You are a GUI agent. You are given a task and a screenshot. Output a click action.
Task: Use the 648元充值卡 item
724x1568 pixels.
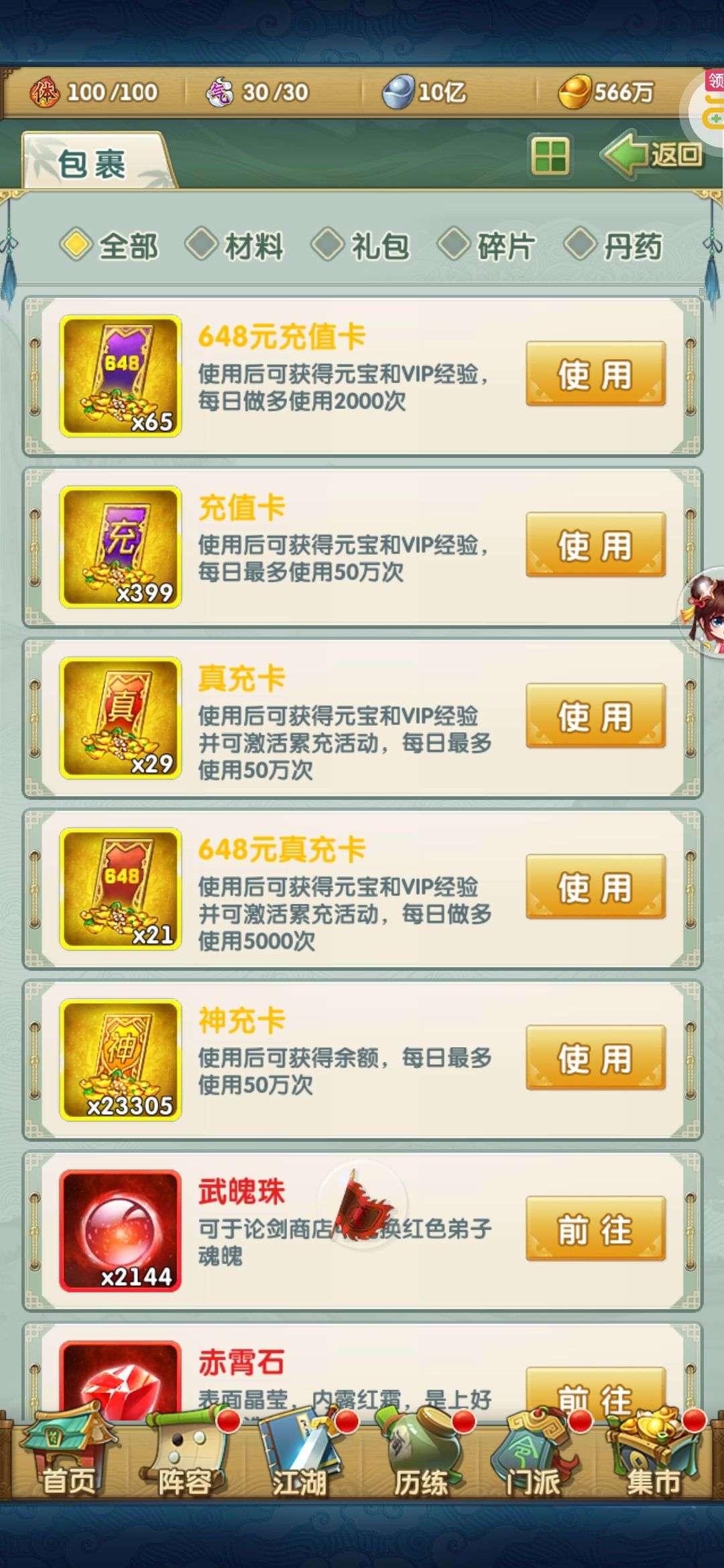click(x=595, y=374)
